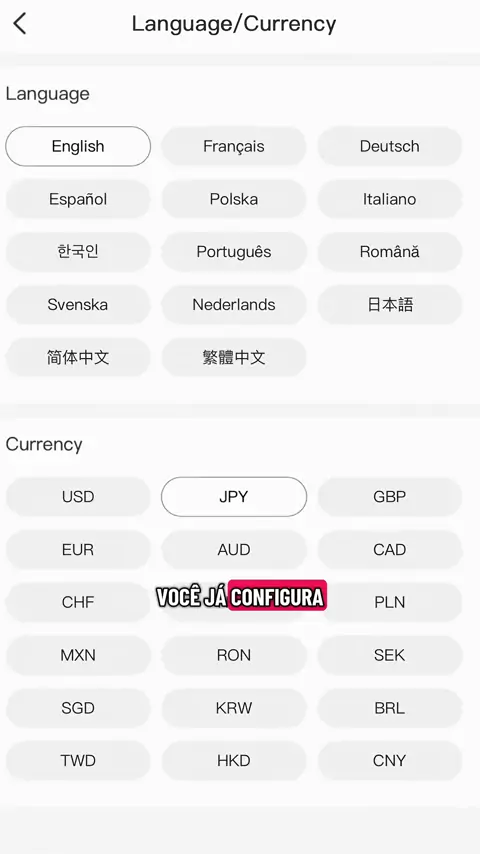Go back from Language/Currency screen
This screenshot has width=480, height=854.
(20, 24)
